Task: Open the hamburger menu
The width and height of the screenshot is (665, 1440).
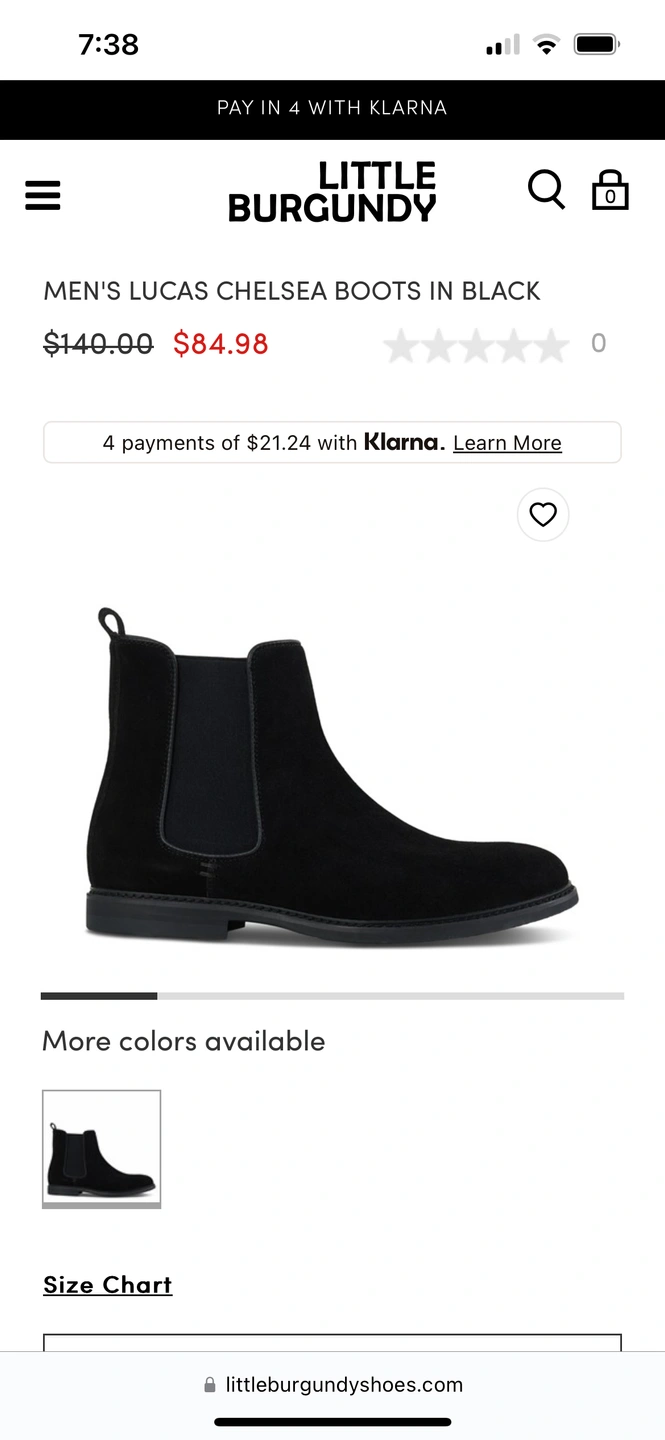Action: click(x=43, y=195)
